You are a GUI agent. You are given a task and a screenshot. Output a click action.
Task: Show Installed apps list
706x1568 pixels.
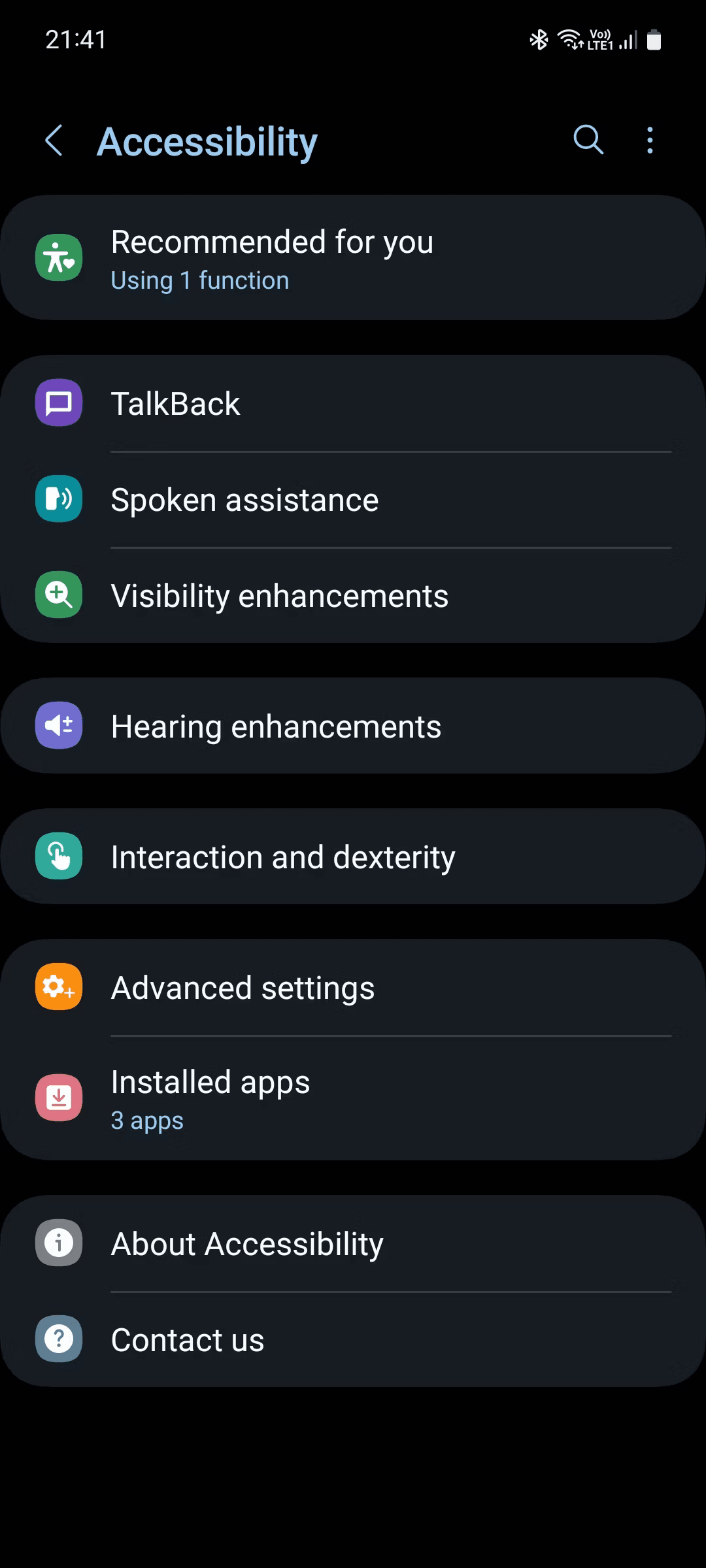click(353, 1098)
